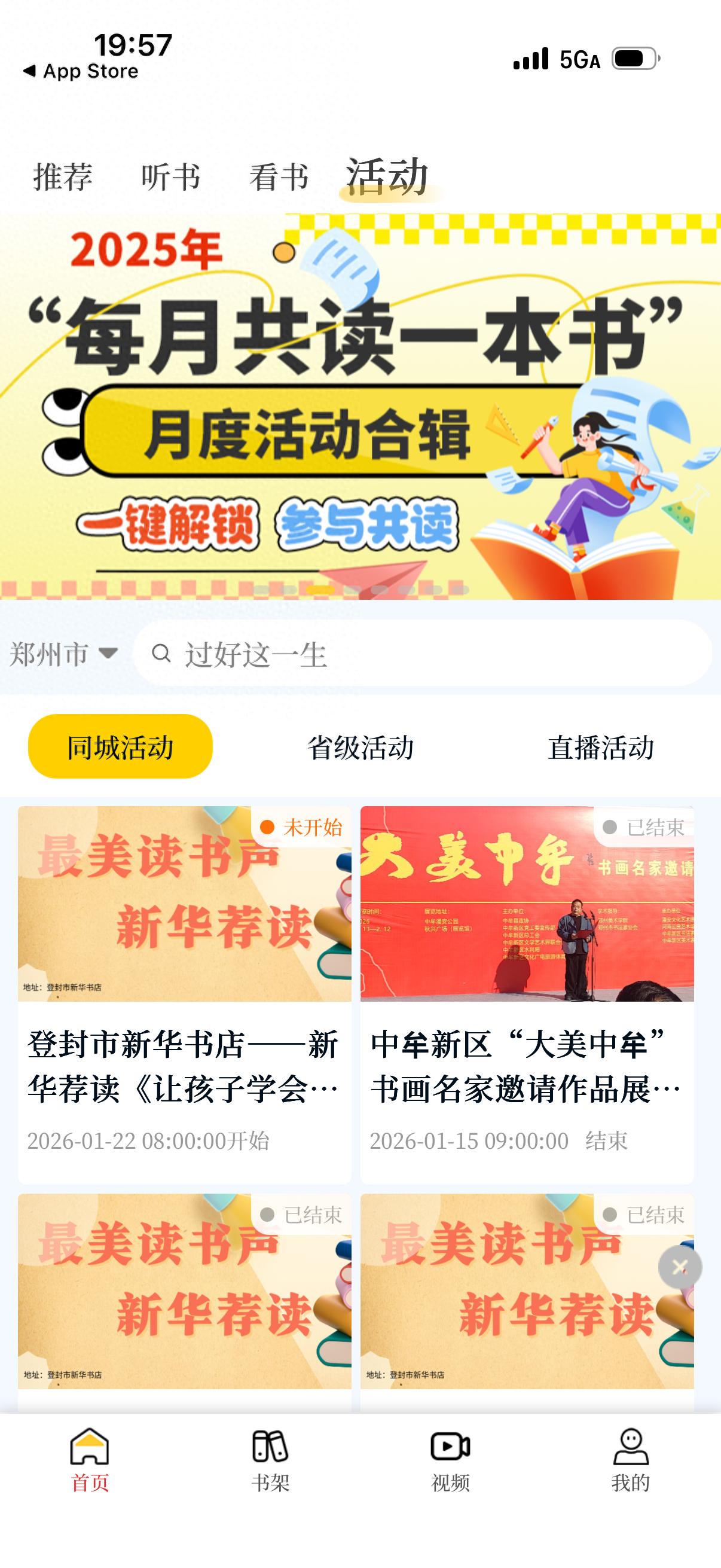Tap the 过好这一生 search box

(421, 654)
